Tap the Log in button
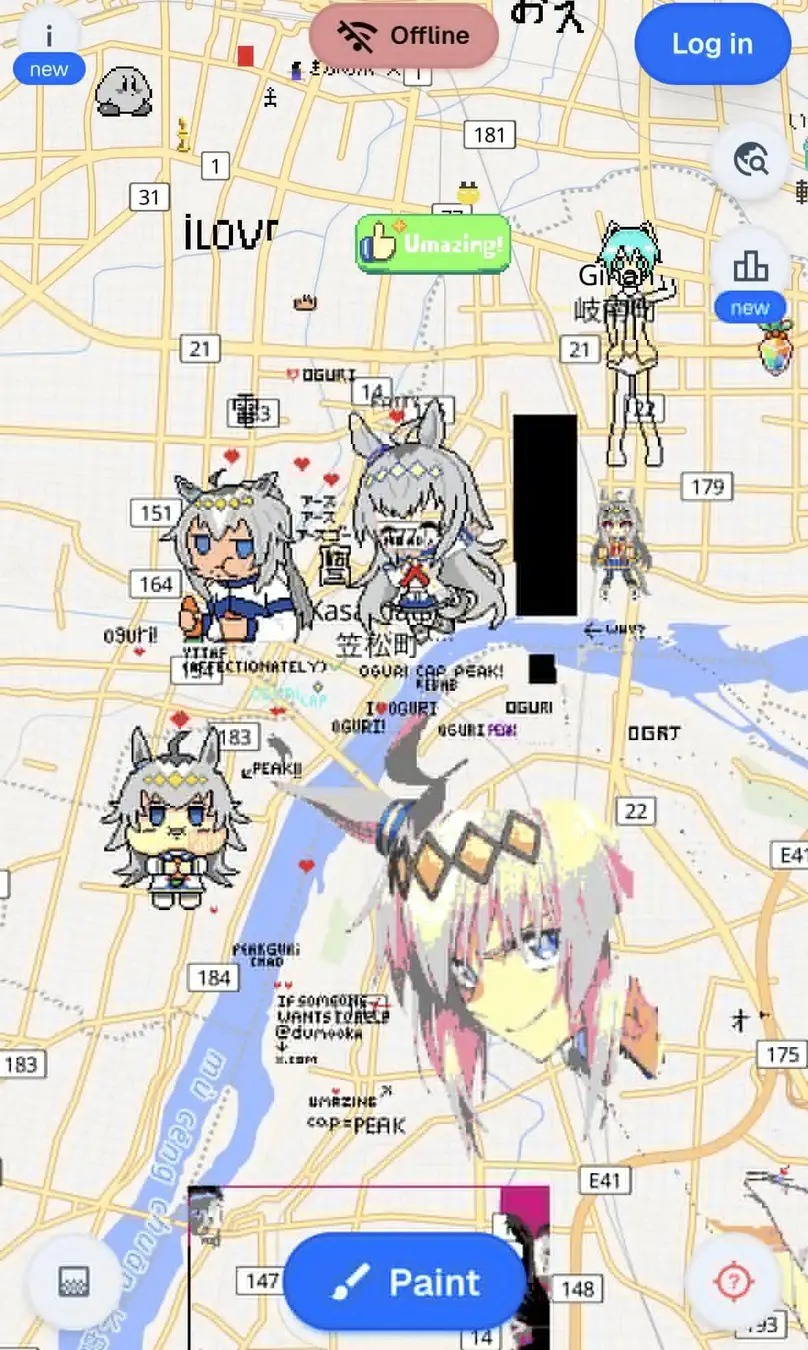Image resolution: width=808 pixels, height=1350 pixels. point(712,44)
